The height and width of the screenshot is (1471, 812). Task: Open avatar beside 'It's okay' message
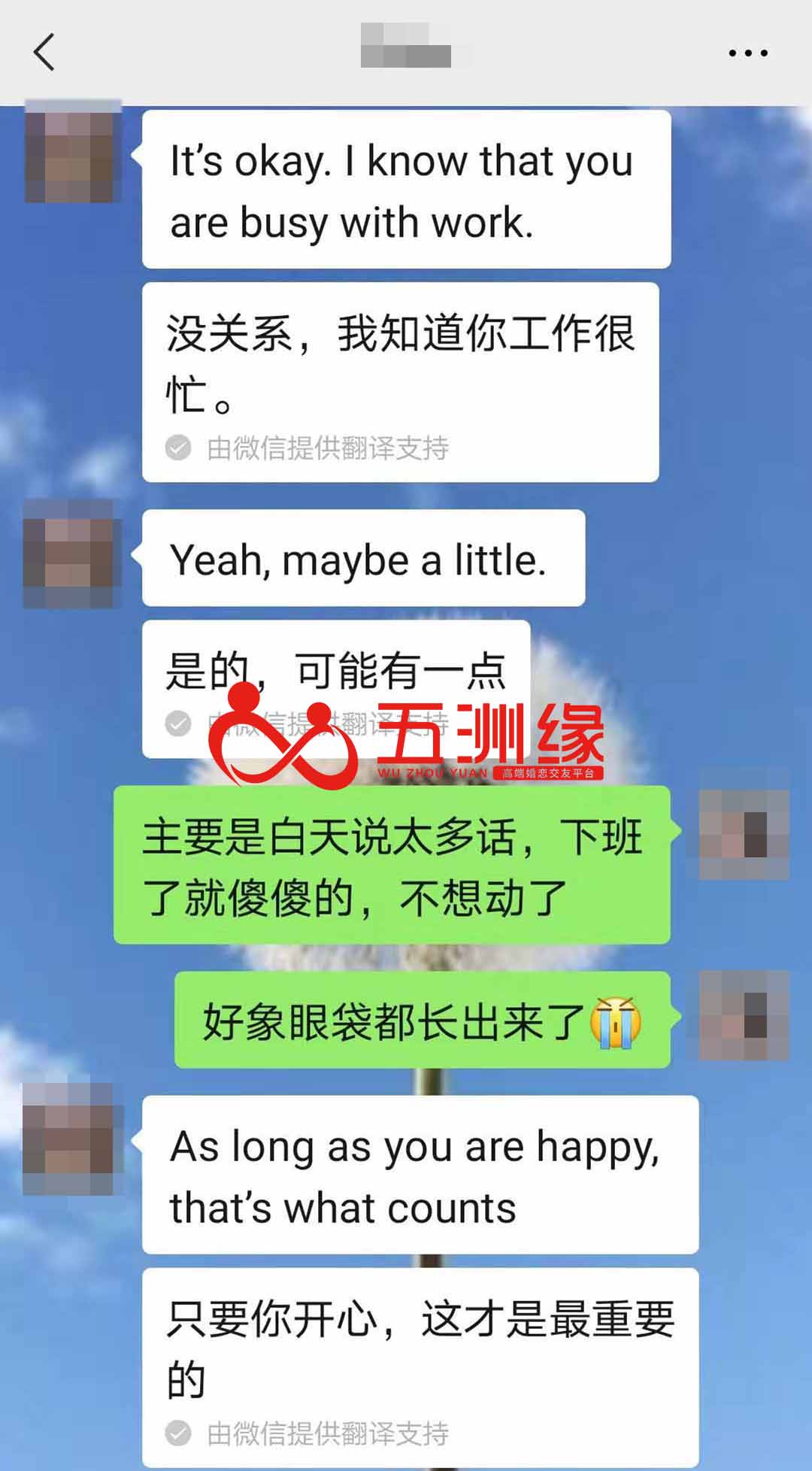click(73, 151)
